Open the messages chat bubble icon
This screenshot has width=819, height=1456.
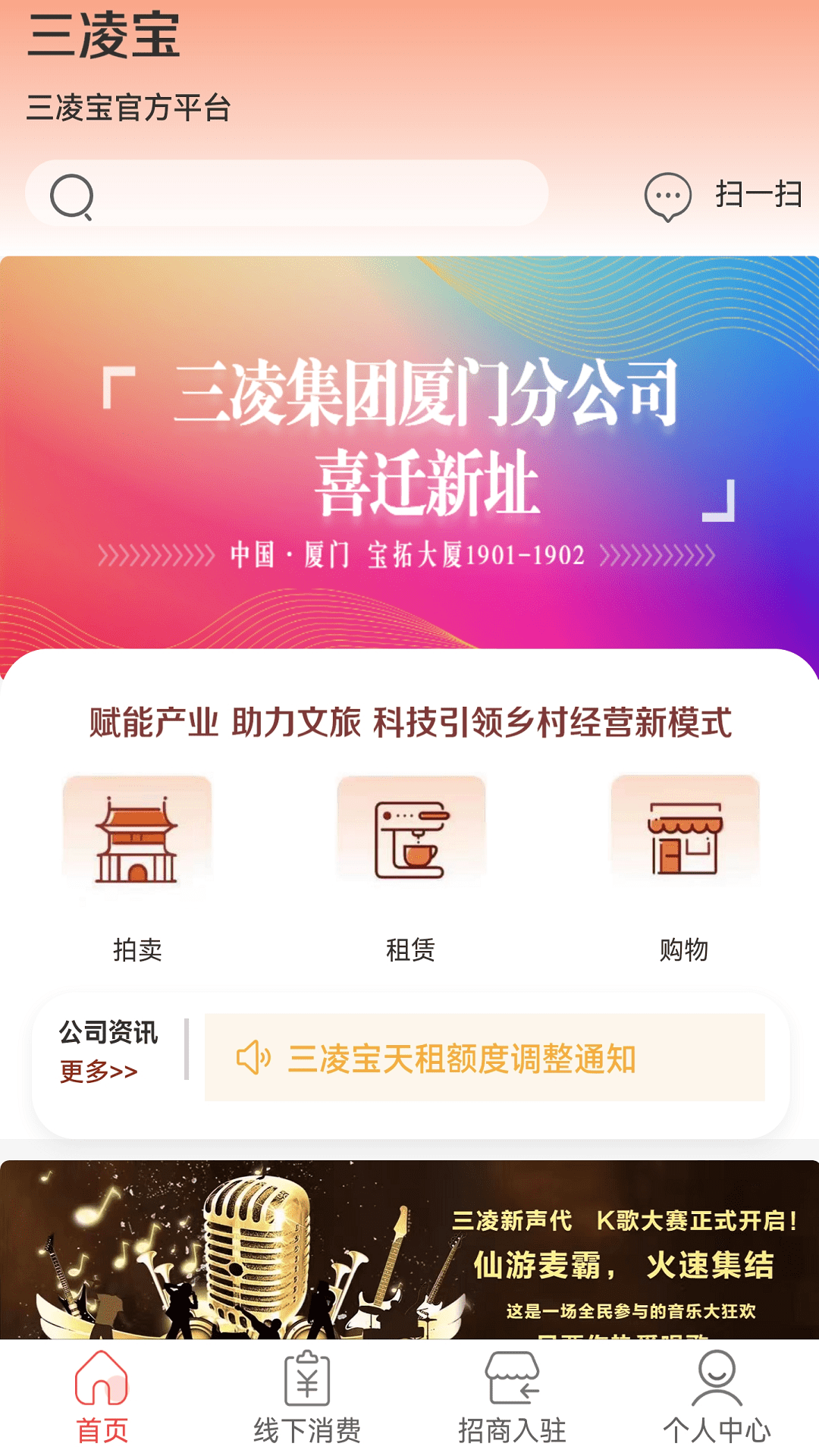667,196
